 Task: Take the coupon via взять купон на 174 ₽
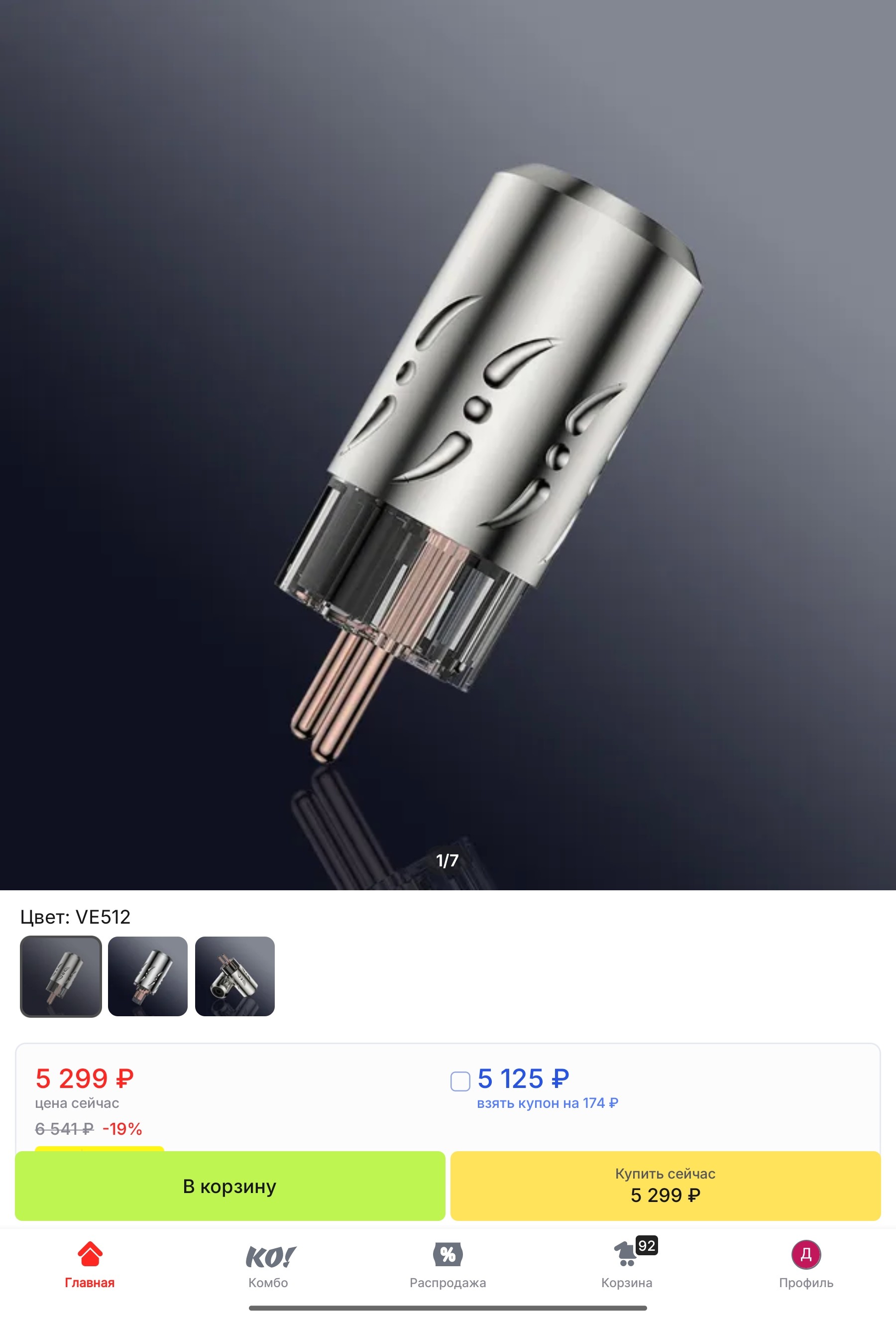point(547,1103)
